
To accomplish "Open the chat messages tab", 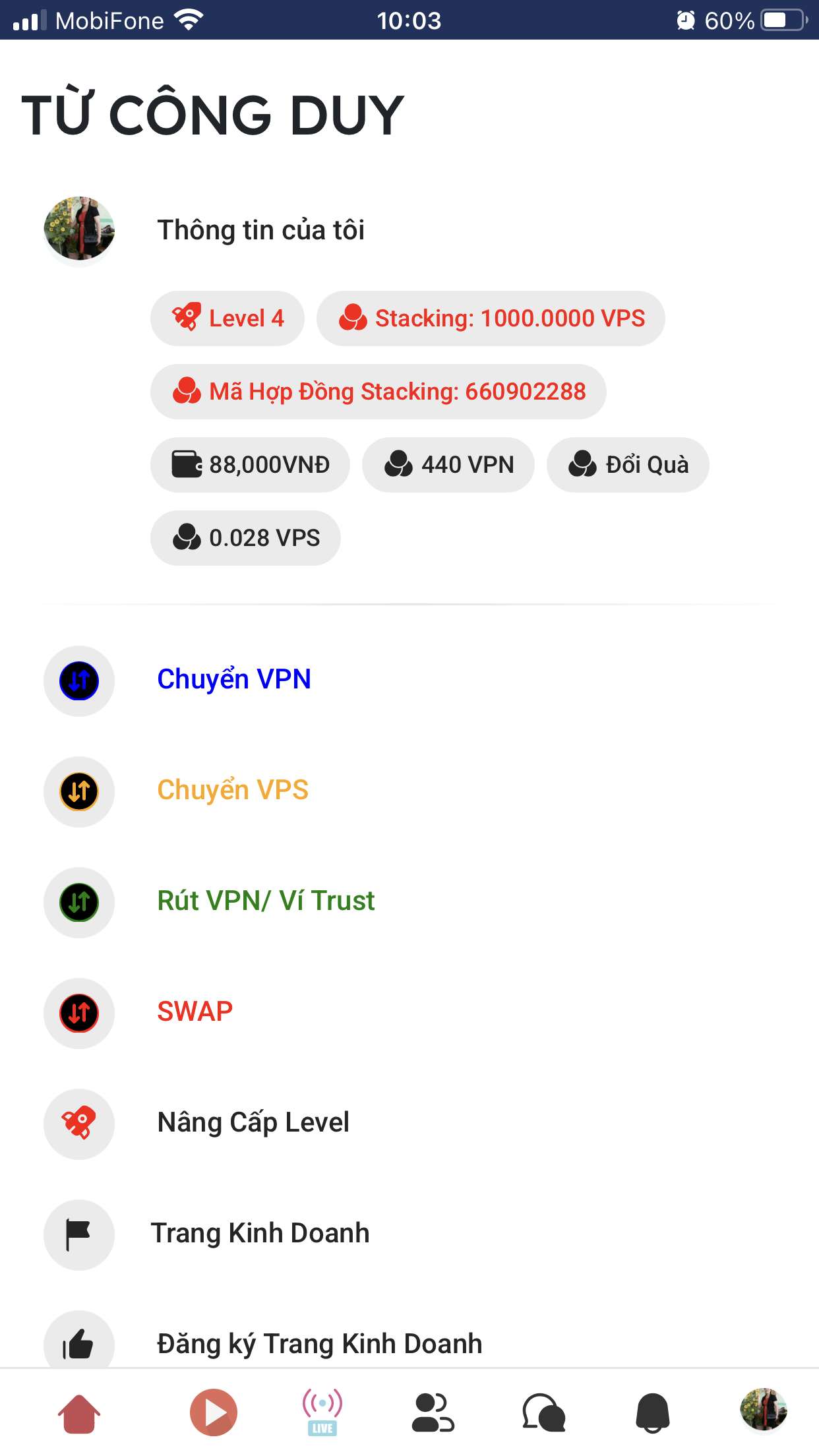I will (543, 1412).
